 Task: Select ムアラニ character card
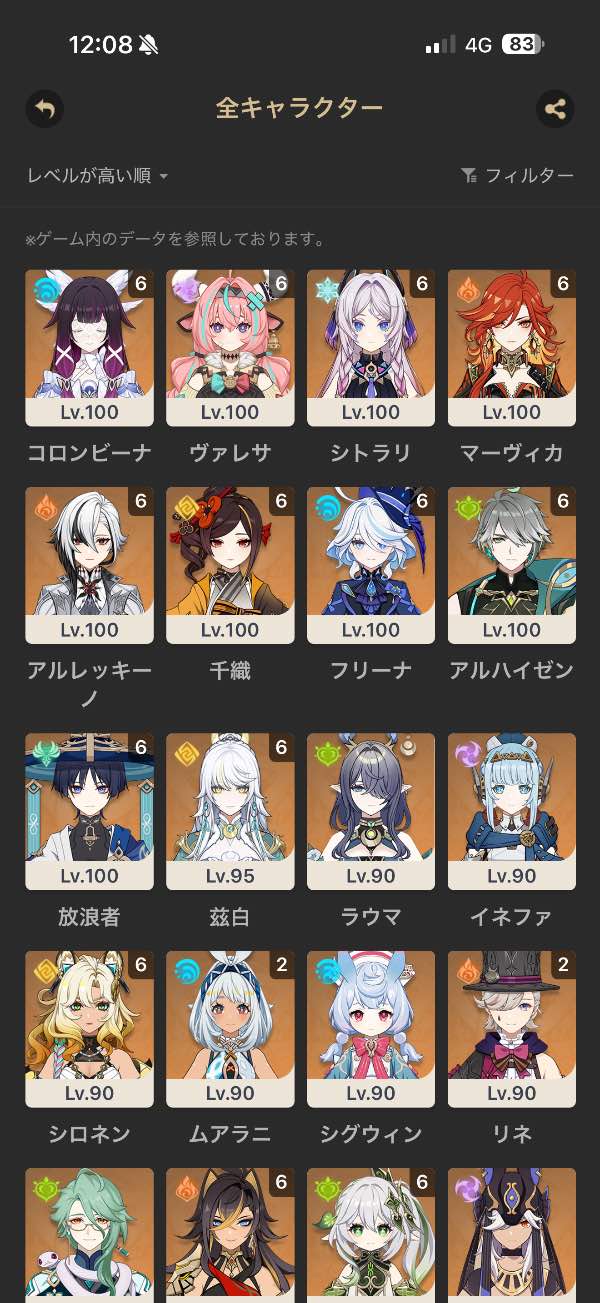click(x=230, y=1029)
